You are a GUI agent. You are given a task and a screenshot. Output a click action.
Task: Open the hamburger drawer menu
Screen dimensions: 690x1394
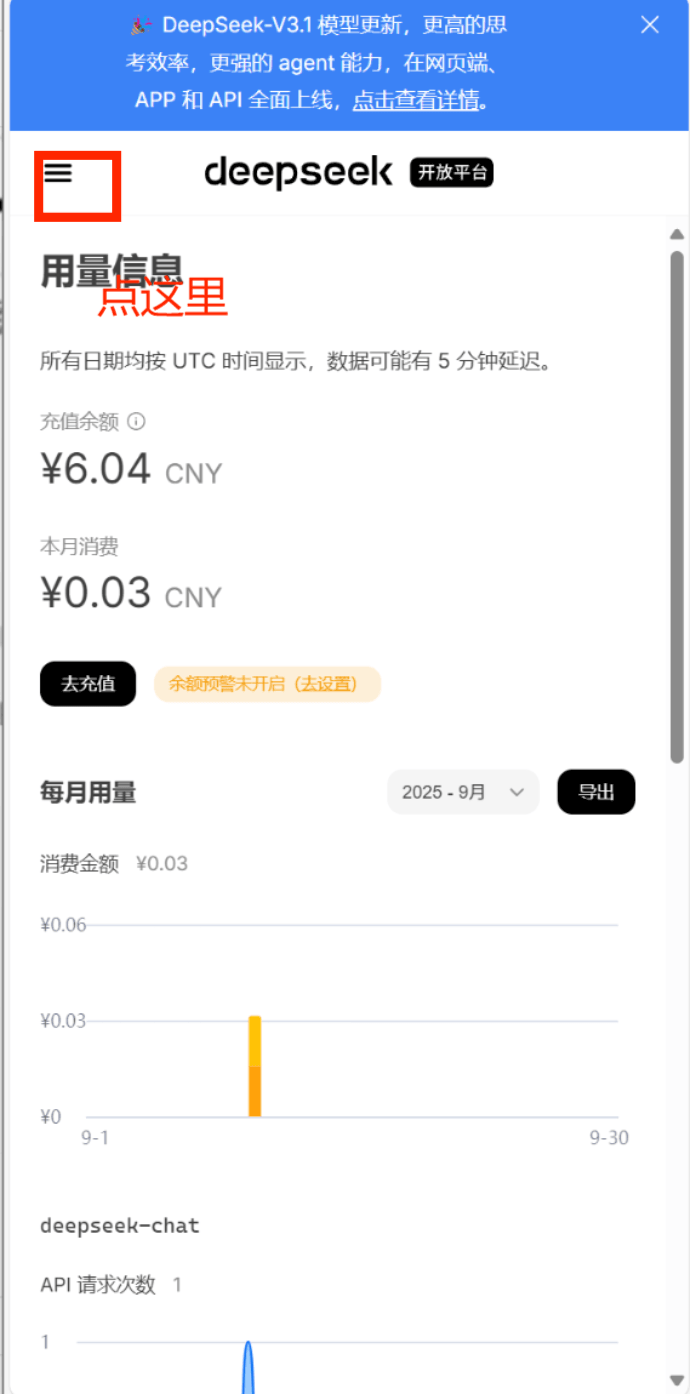tap(59, 173)
